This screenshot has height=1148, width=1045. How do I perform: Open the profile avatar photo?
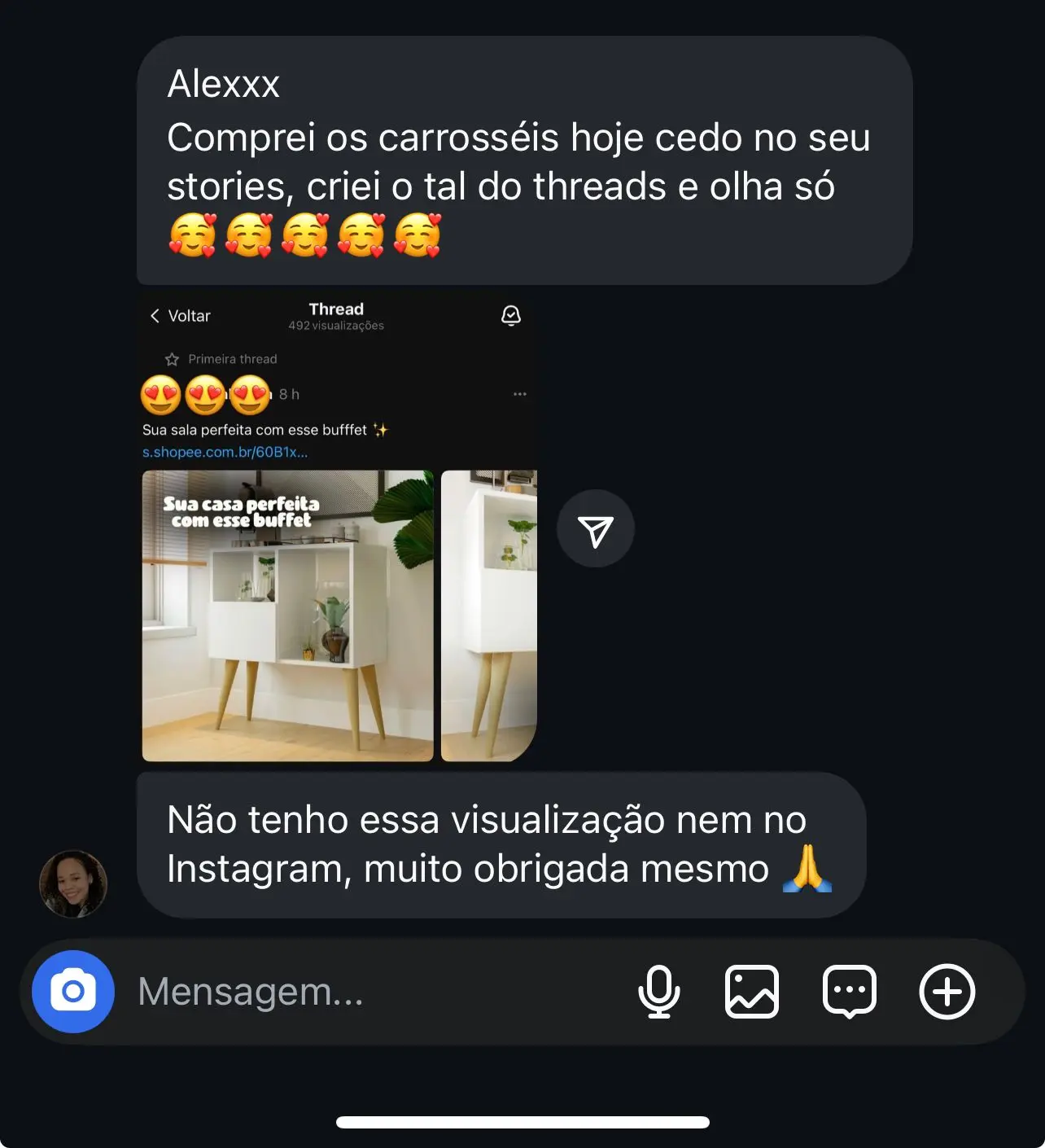(x=72, y=883)
